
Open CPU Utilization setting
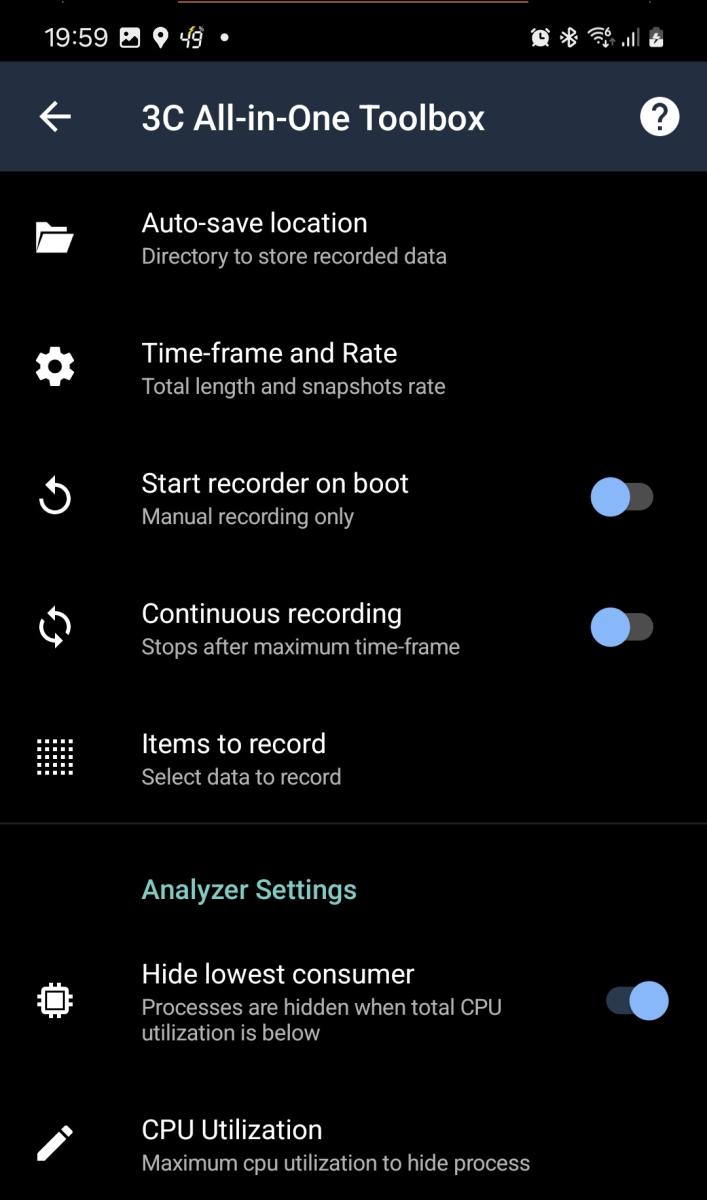[353, 1145]
